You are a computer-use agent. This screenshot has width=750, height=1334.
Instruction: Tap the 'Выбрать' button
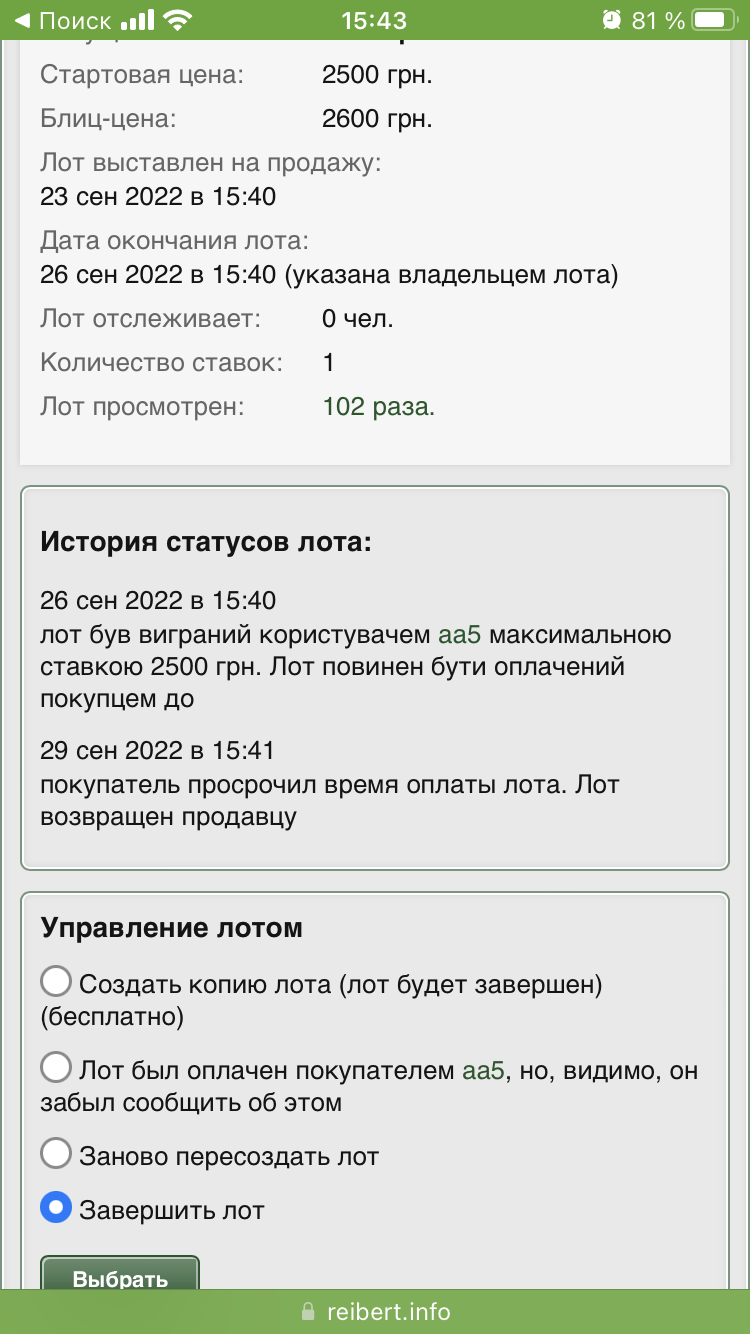[x=120, y=1276]
